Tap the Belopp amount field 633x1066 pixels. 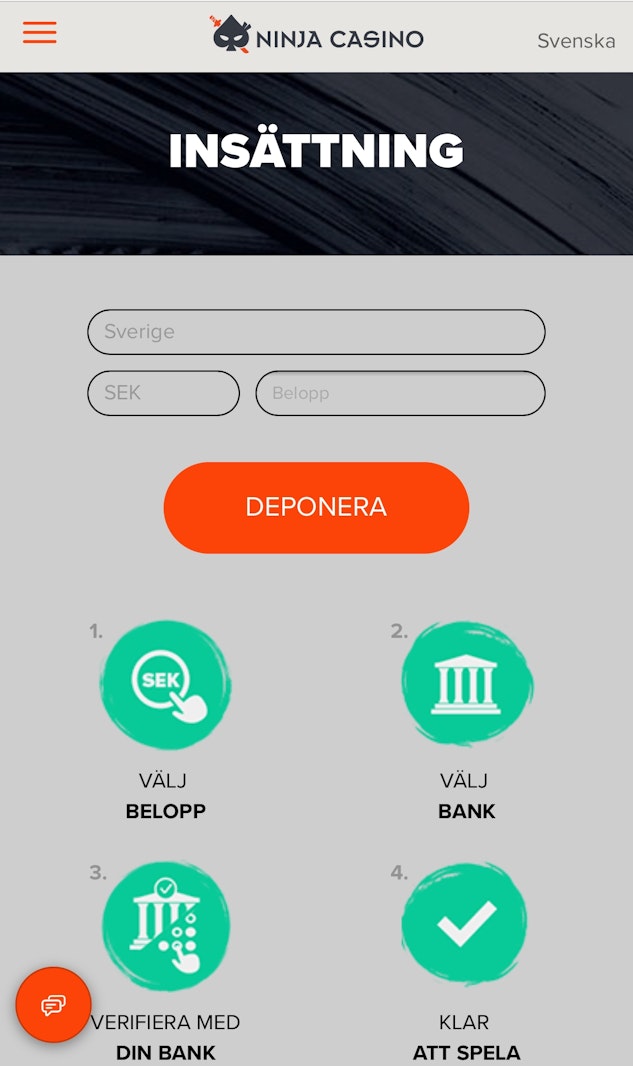[x=400, y=393]
